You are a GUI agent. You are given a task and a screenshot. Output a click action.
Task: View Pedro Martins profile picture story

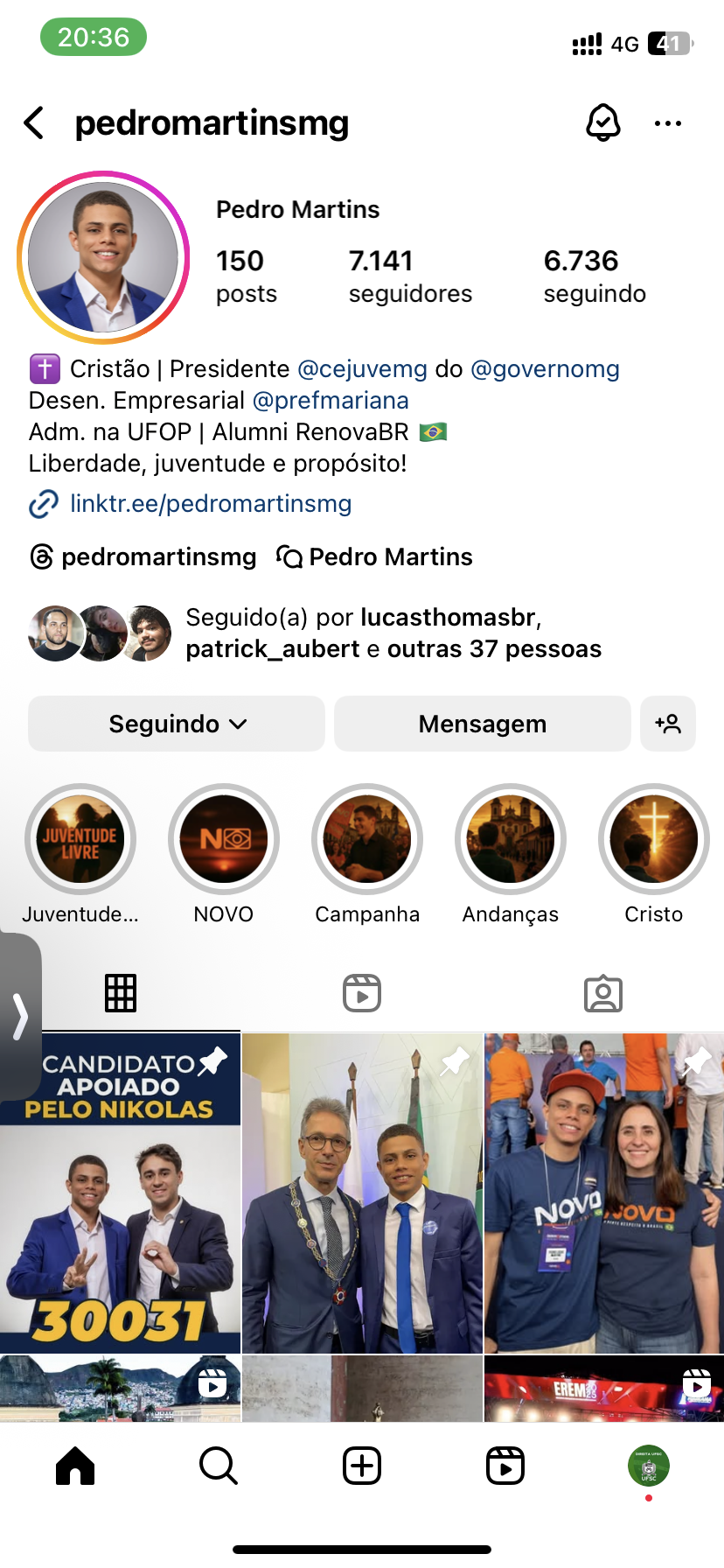(x=103, y=257)
